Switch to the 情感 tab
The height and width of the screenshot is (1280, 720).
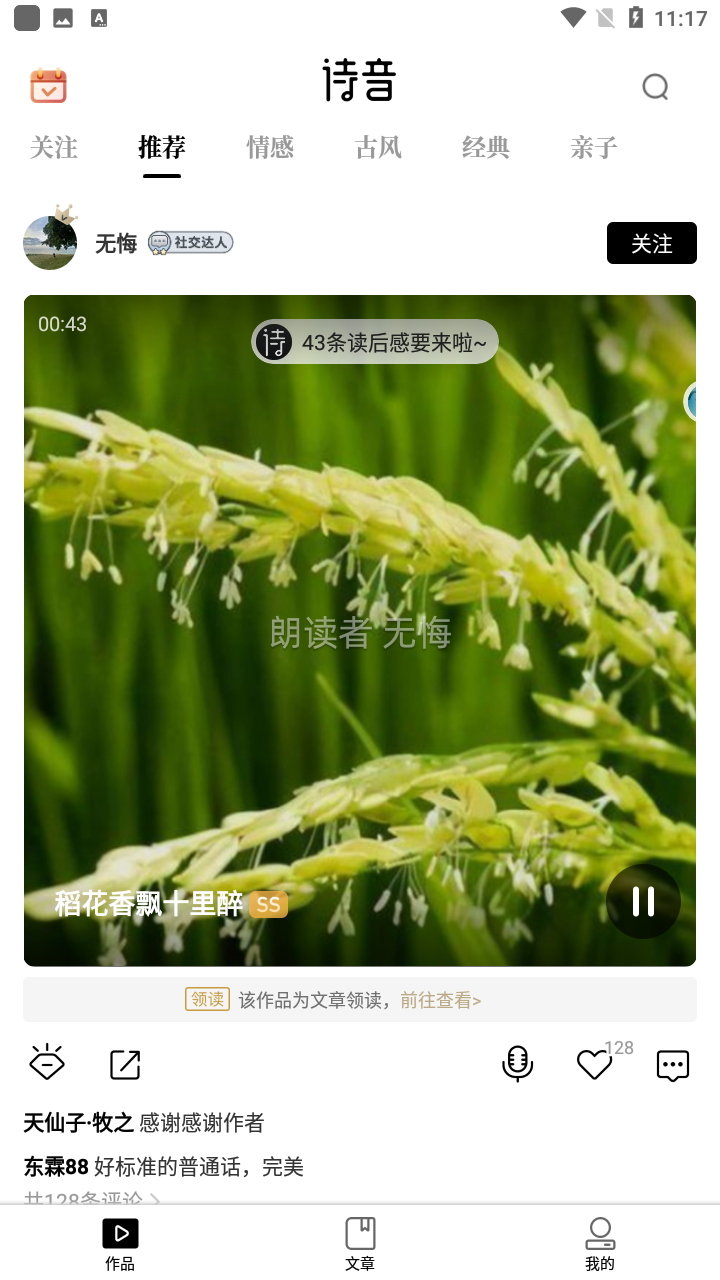[270, 148]
